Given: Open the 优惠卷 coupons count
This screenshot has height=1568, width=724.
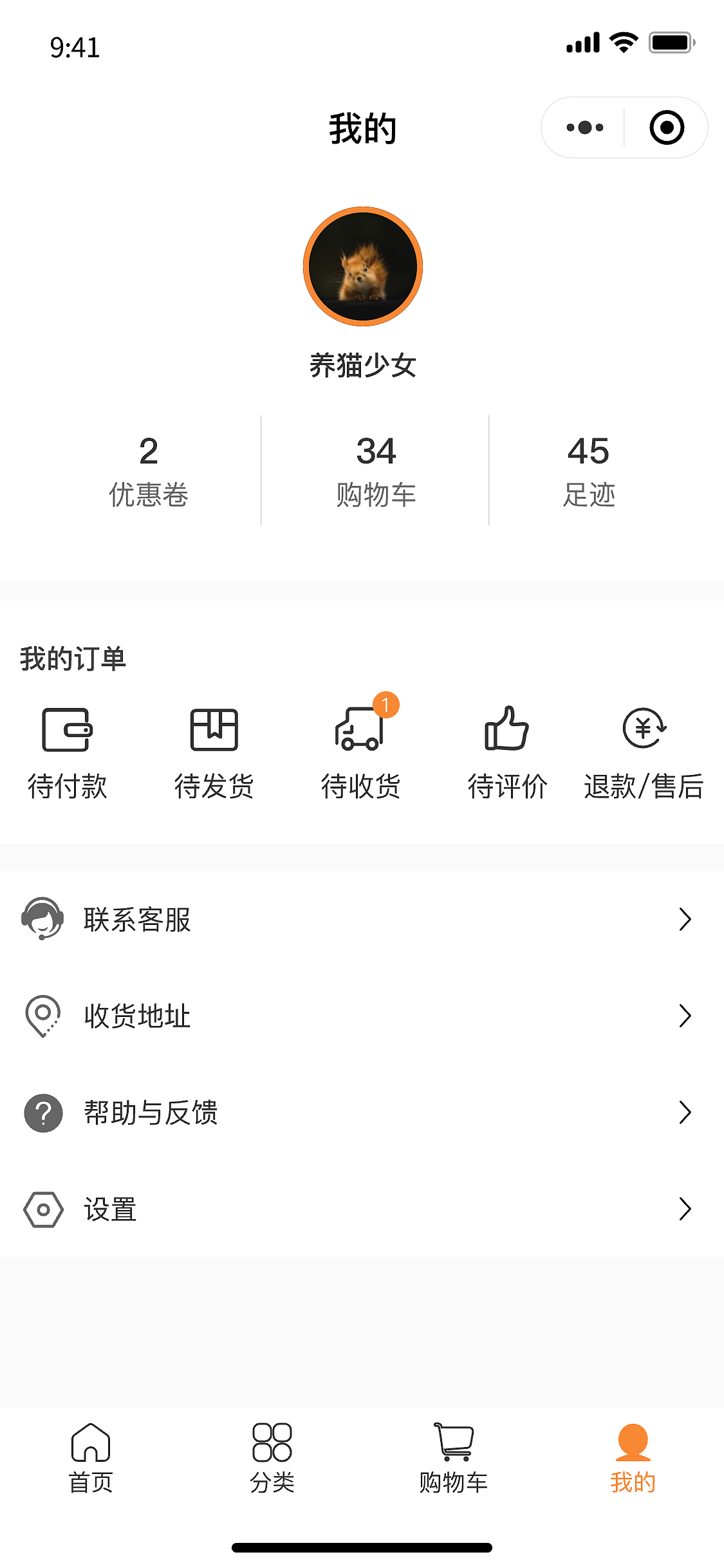Looking at the screenshot, I should (x=148, y=470).
